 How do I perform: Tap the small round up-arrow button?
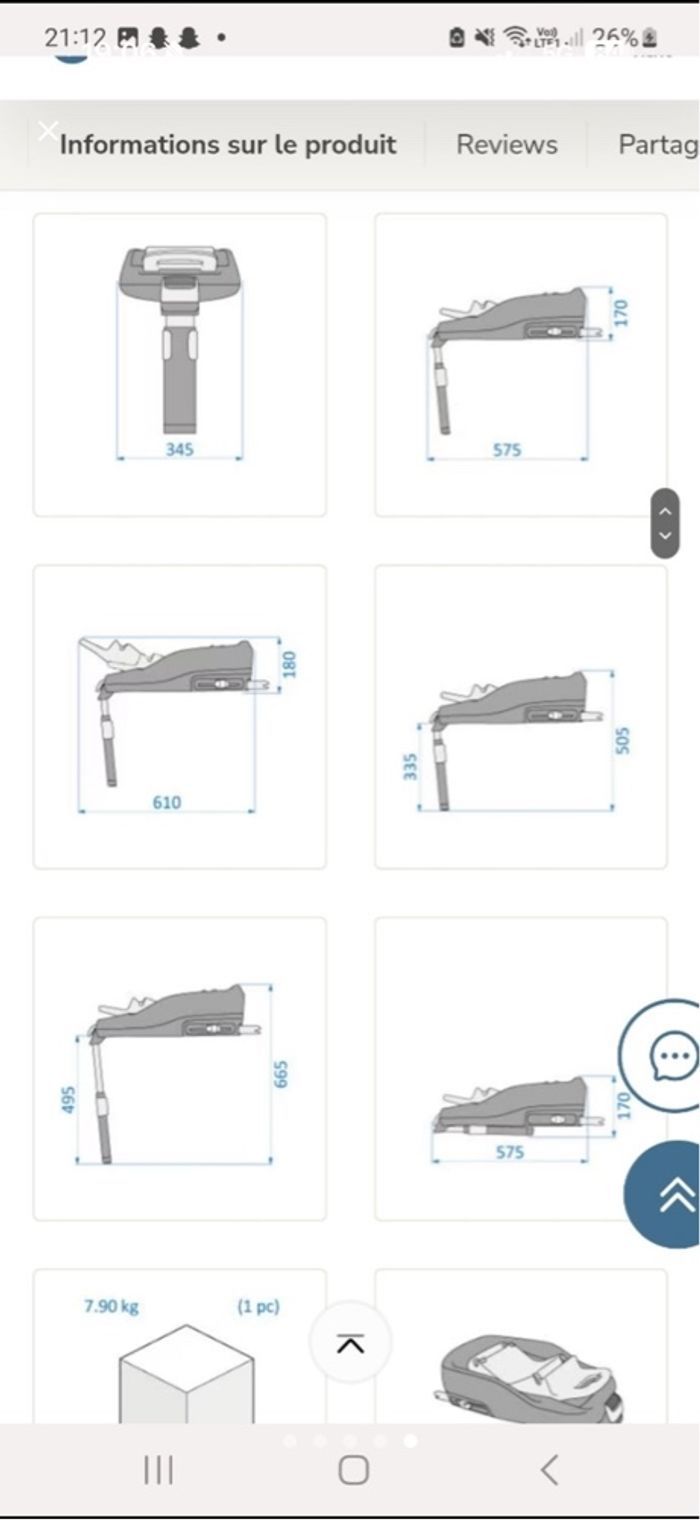pyautogui.click(x=350, y=1343)
